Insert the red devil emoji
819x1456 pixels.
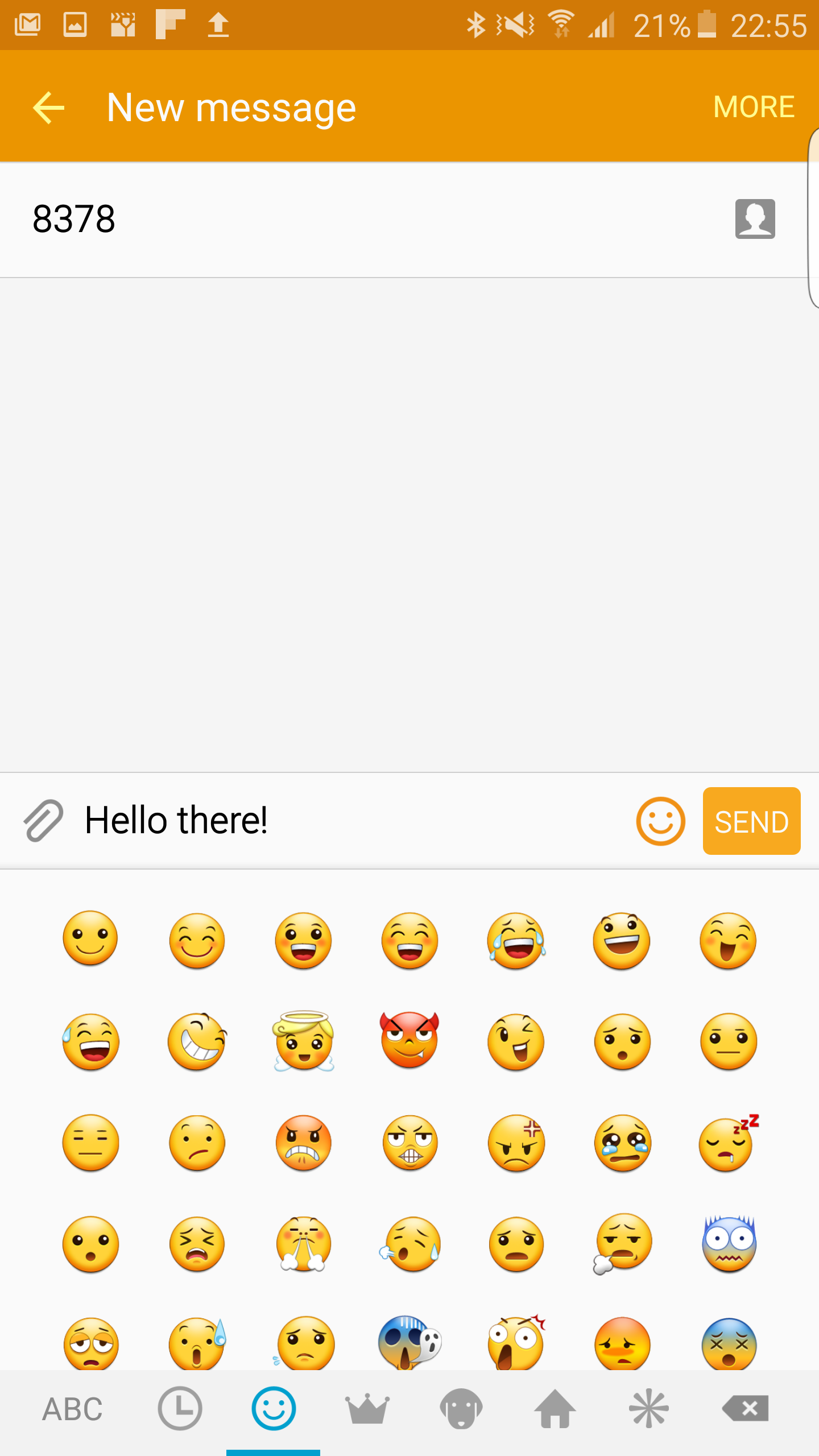pyautogui.click(x=409, y=1040)
